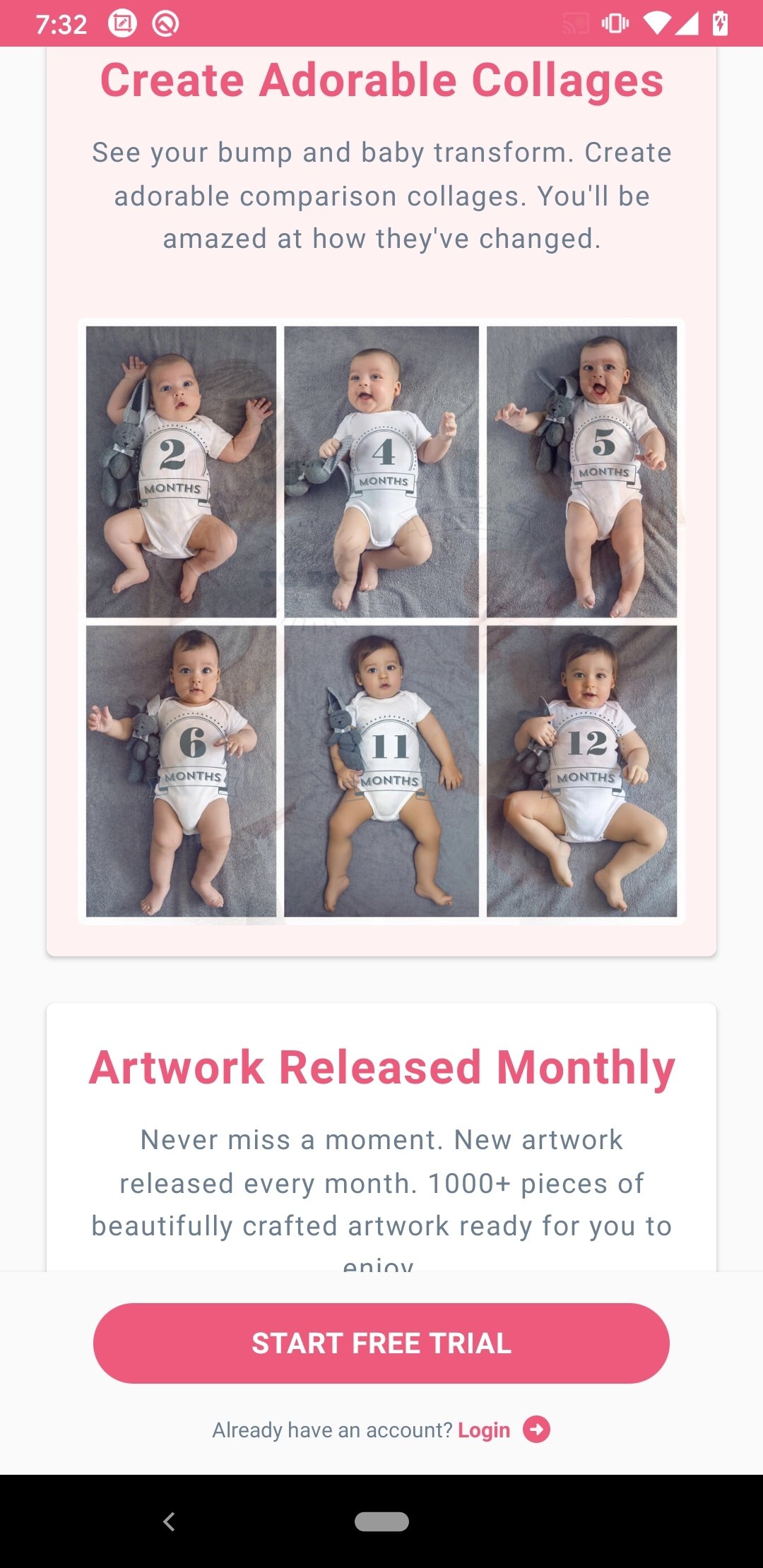Tap the system home pill

pyautogui.click(x=381, y=1521)
